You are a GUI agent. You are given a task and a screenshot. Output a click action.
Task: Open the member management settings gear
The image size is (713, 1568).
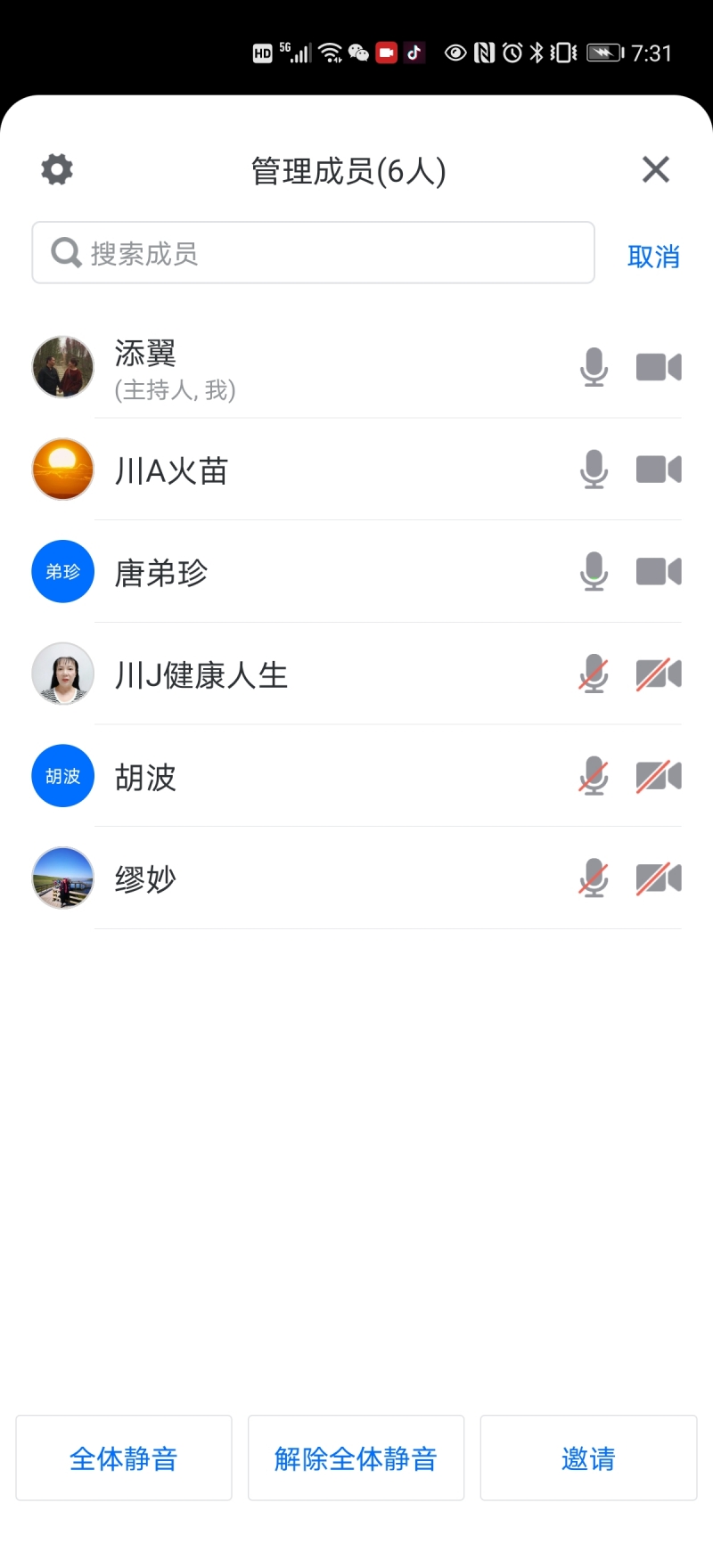coord(57,169)
